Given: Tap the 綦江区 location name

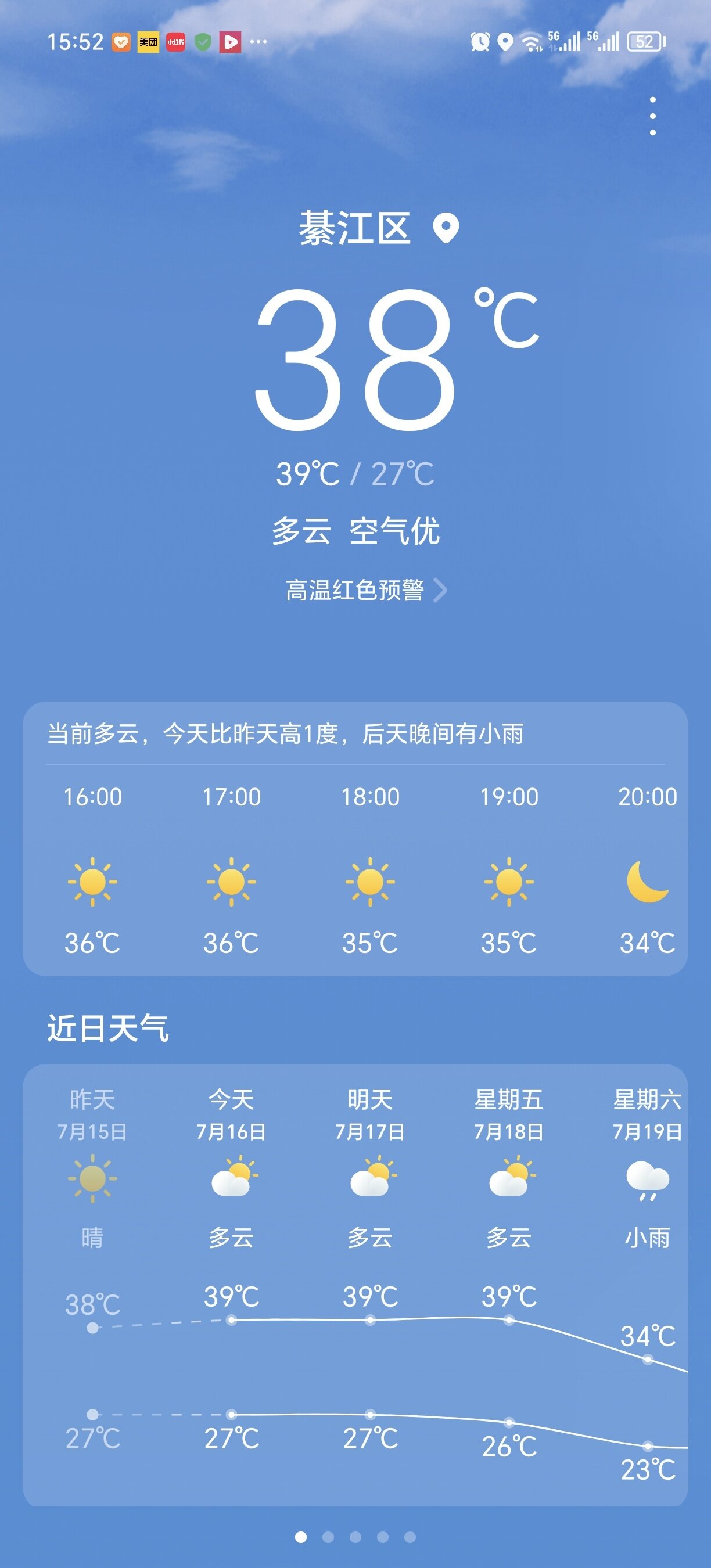Looking at the screenshot, I should click(355, 228).
